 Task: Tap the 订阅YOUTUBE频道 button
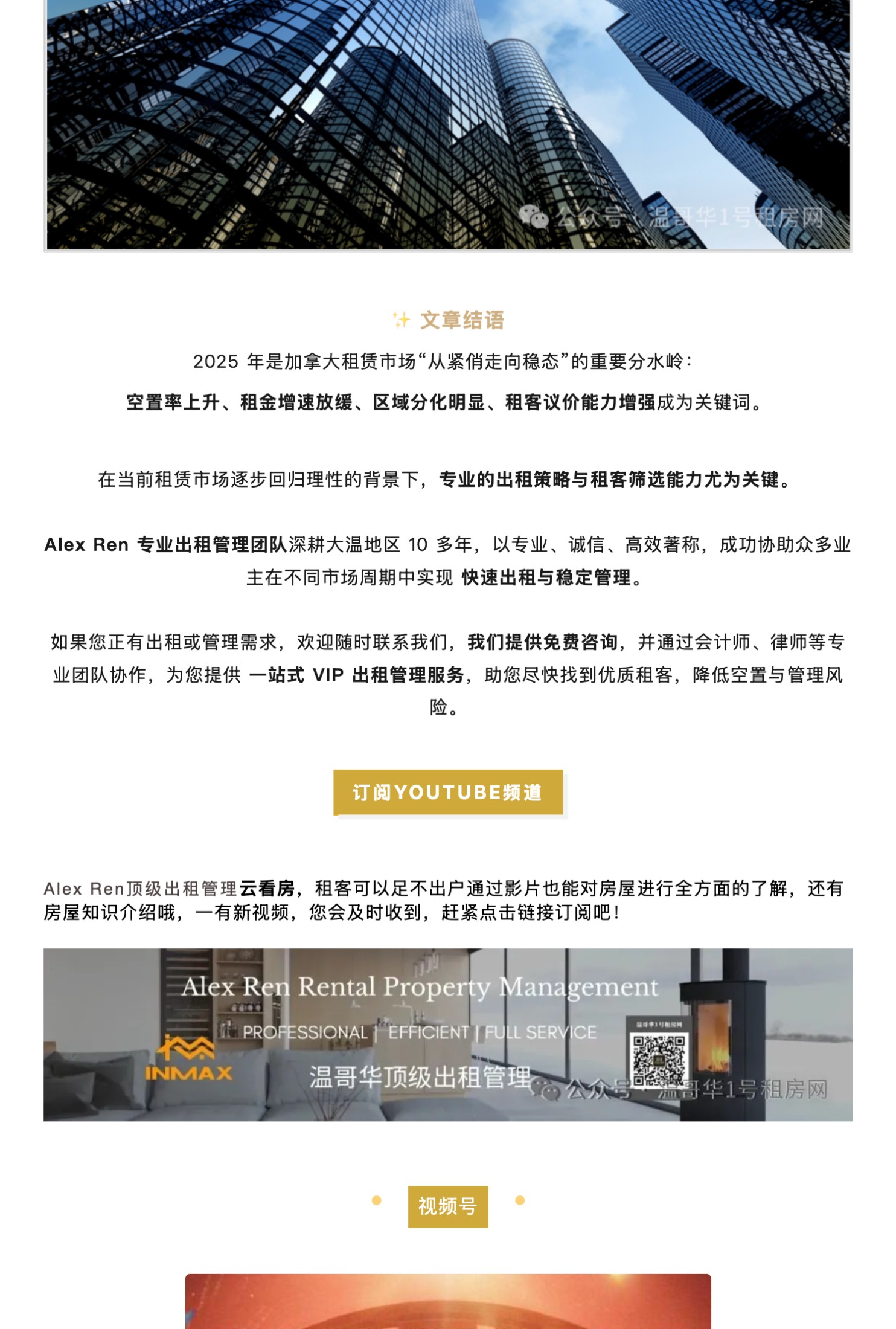coord(447,792)
